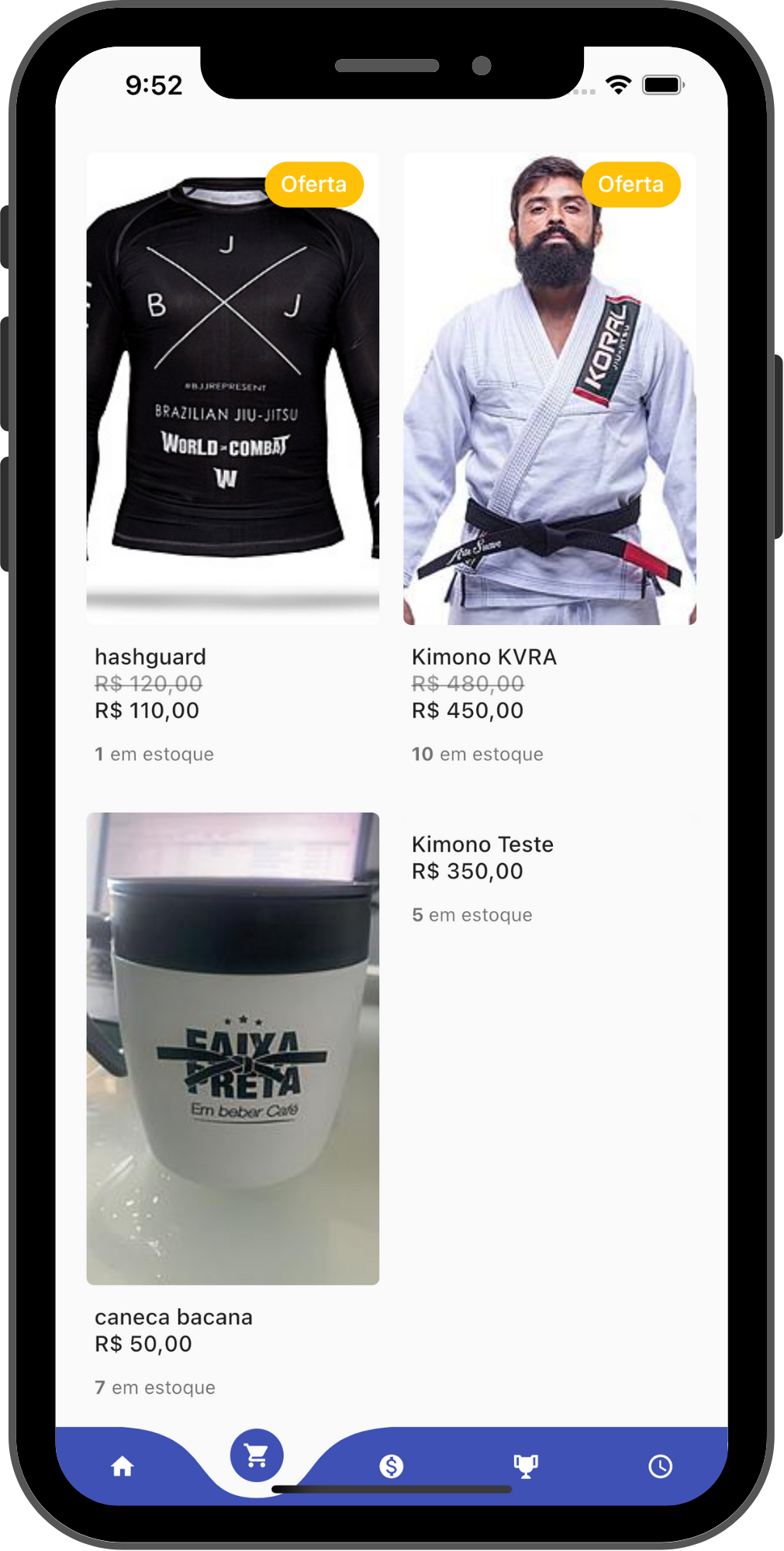The width and height of the screenshot is (784, 1551).
Task: Open the trophy tab
Action: click(526, 1466)
